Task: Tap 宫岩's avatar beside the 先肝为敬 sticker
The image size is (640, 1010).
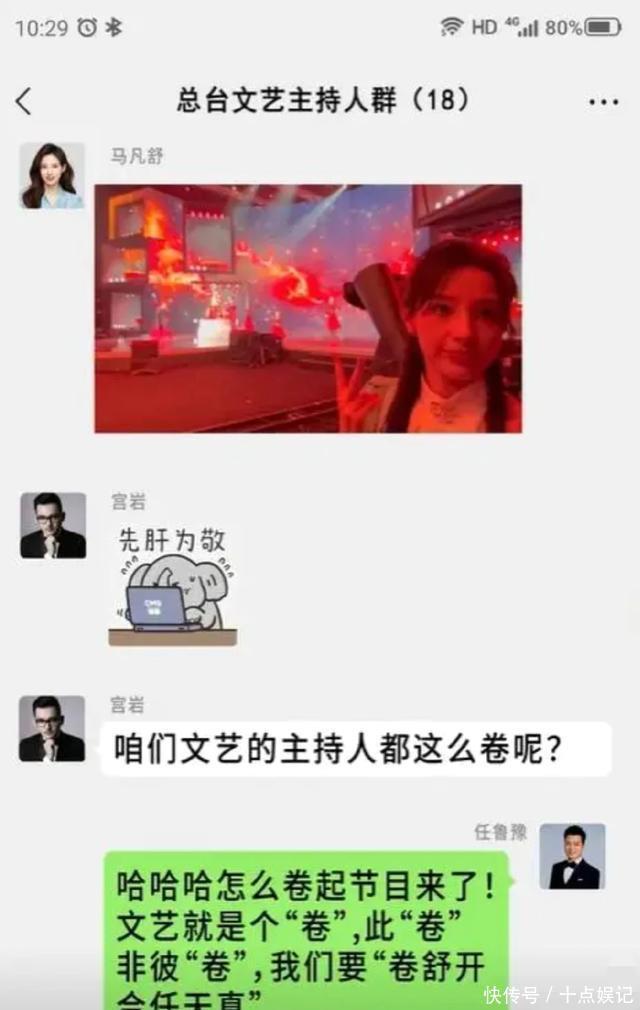Action: tap(52, 525)
